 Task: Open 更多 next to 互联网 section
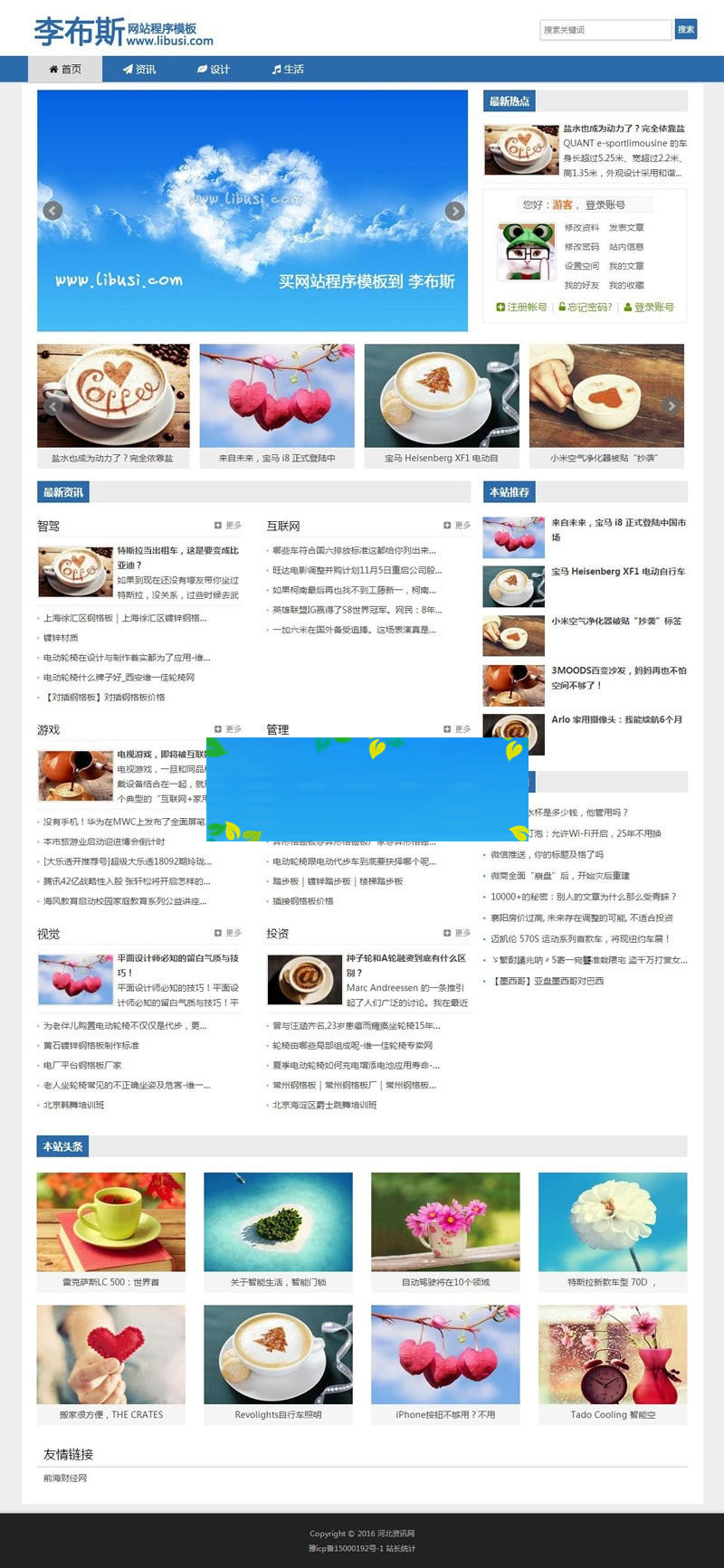[x=457, y=526]
